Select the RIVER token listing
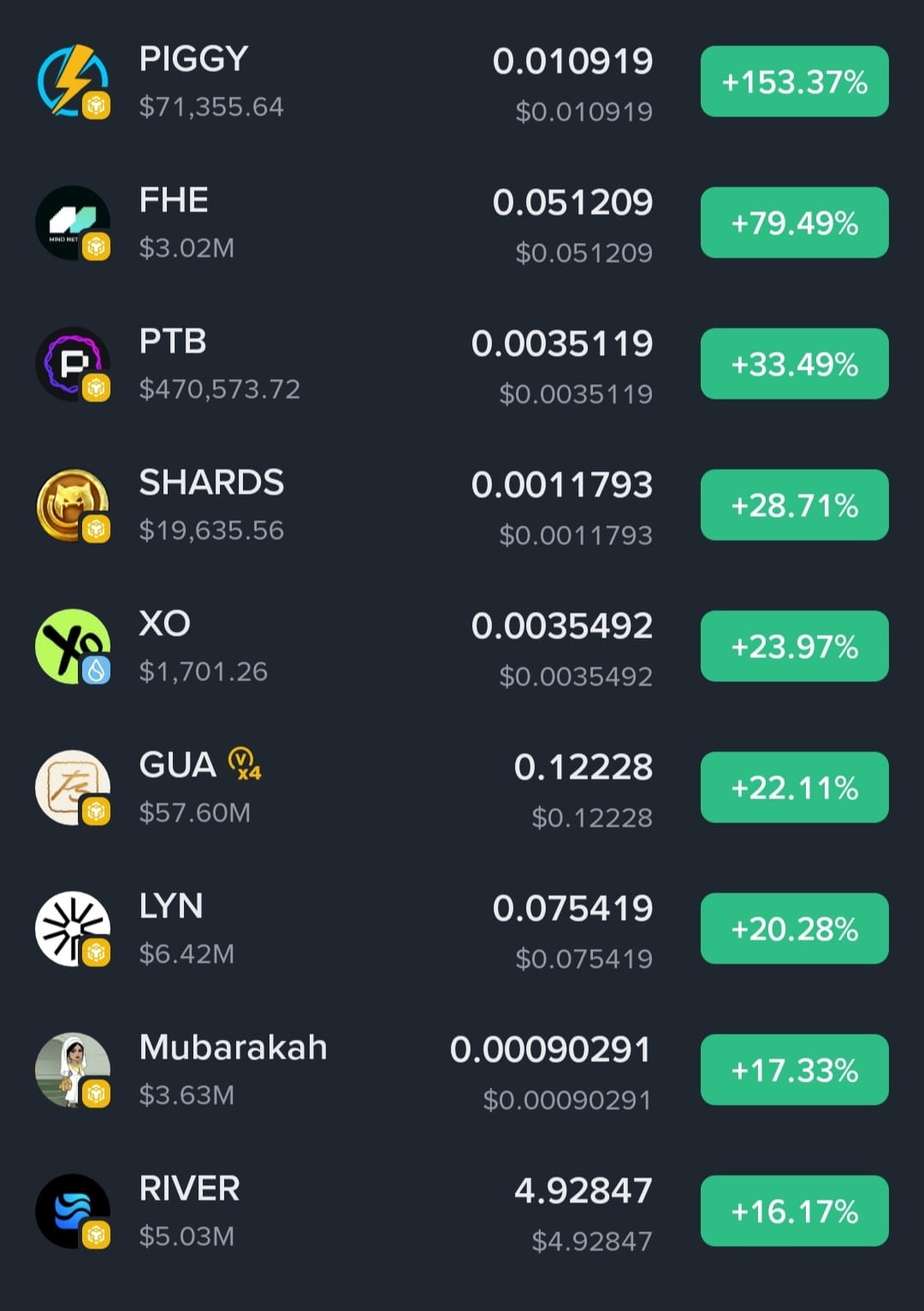The width and height of the screenshot is (924, 1311). (x=342, y=1212)
